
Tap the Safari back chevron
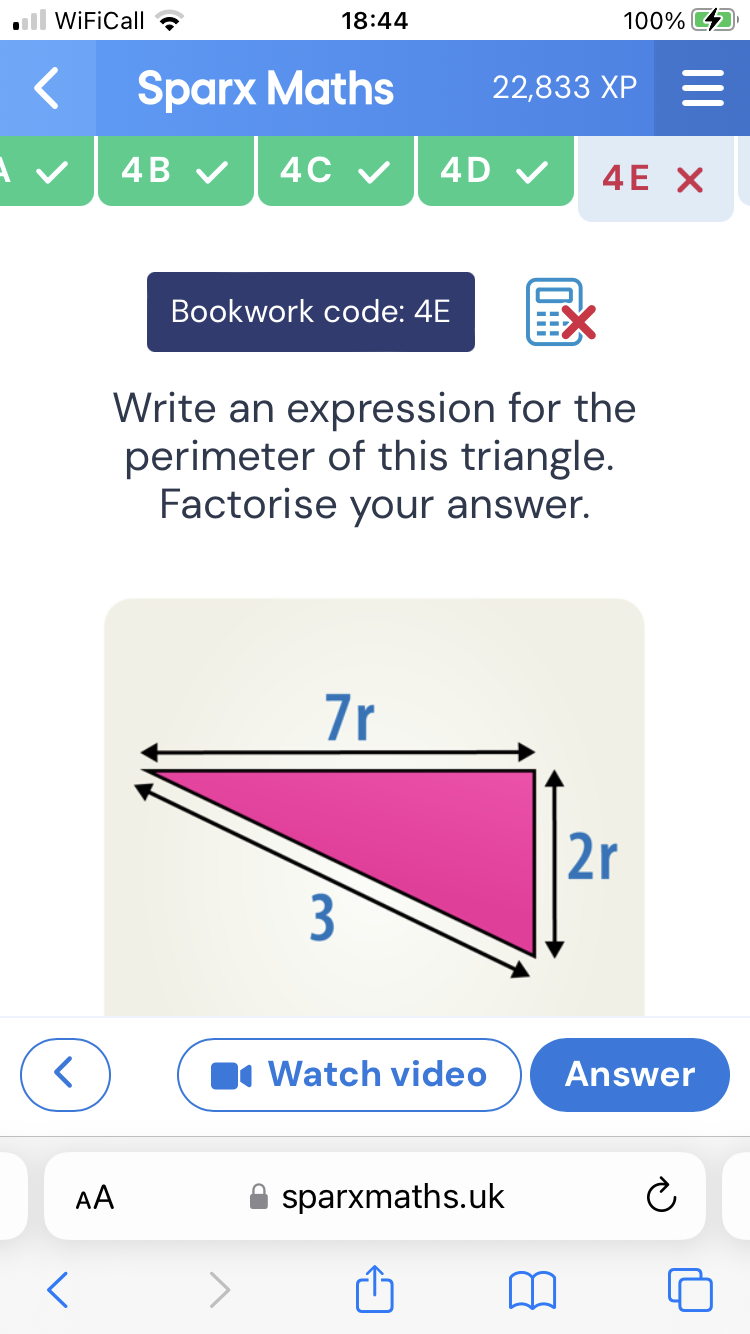[56, 1290]
